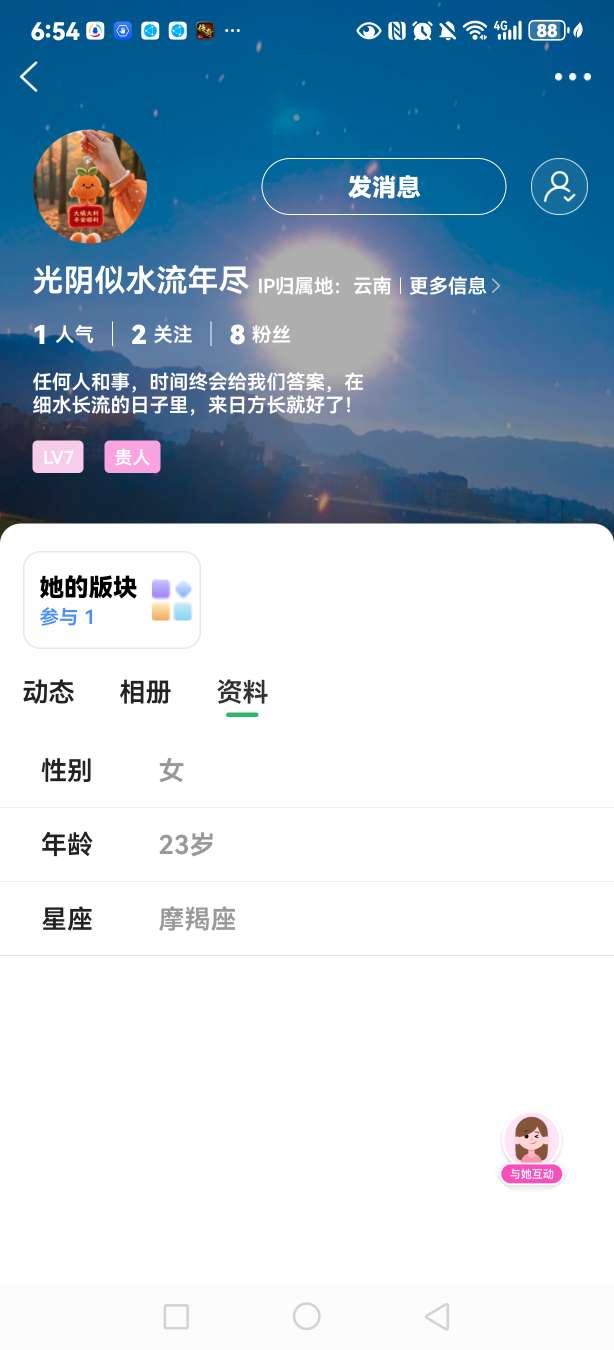This screenshot has width=614, height=1350.
Task: Tap the 发消息 button
Action: tap(384, 187)
